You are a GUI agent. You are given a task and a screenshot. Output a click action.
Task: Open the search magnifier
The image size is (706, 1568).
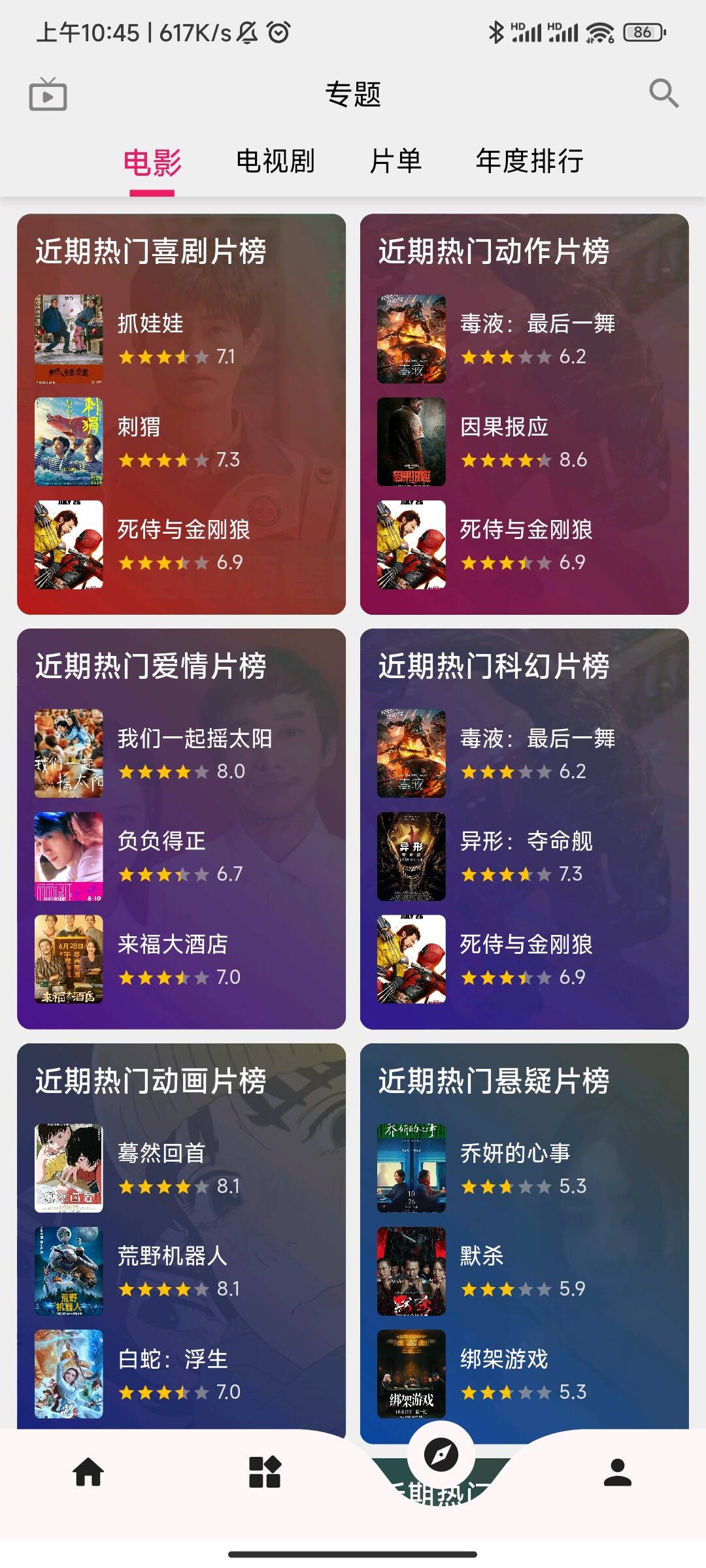click(664, 93)
